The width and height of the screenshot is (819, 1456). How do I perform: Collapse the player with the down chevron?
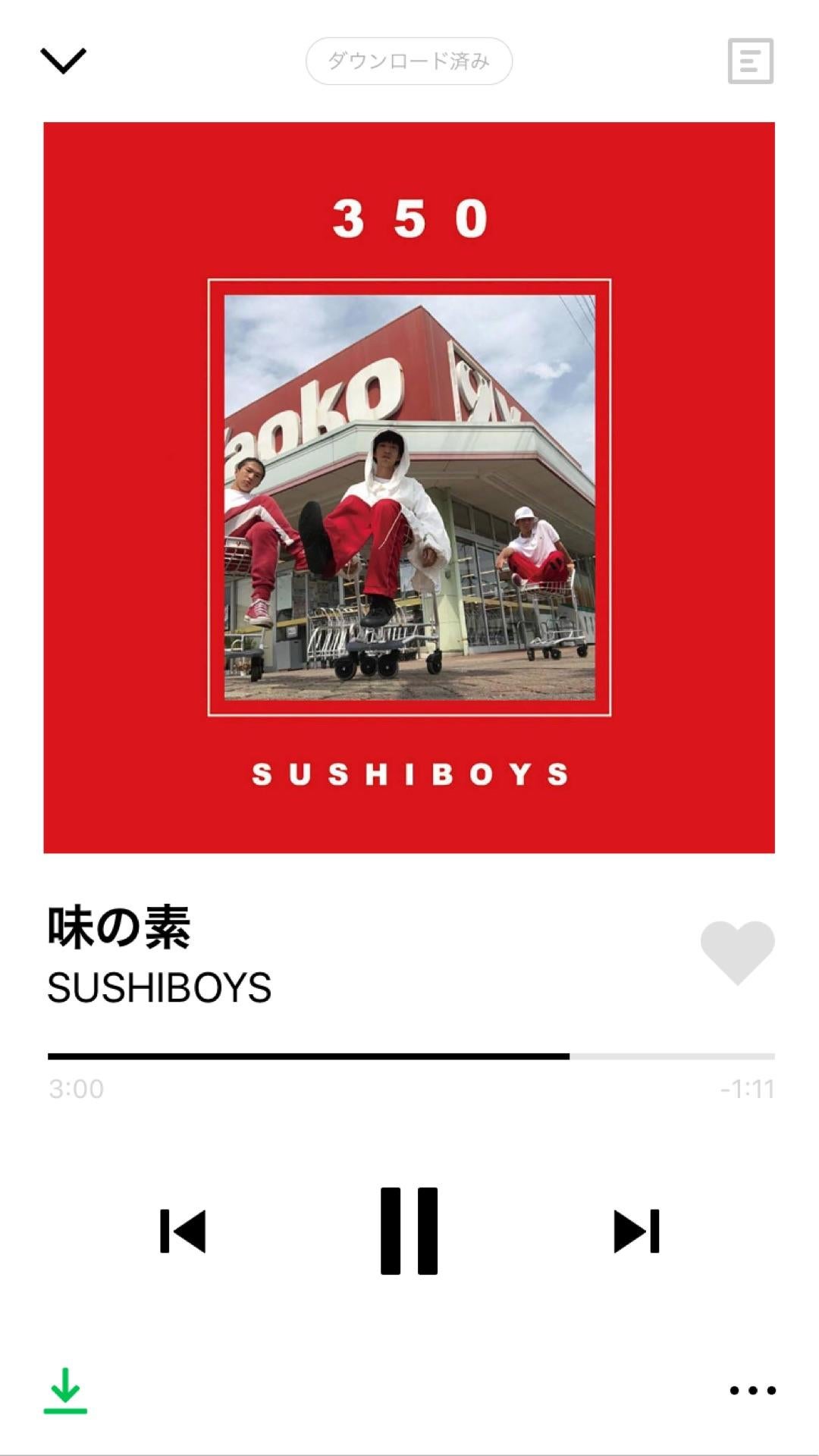click(63, 61)
